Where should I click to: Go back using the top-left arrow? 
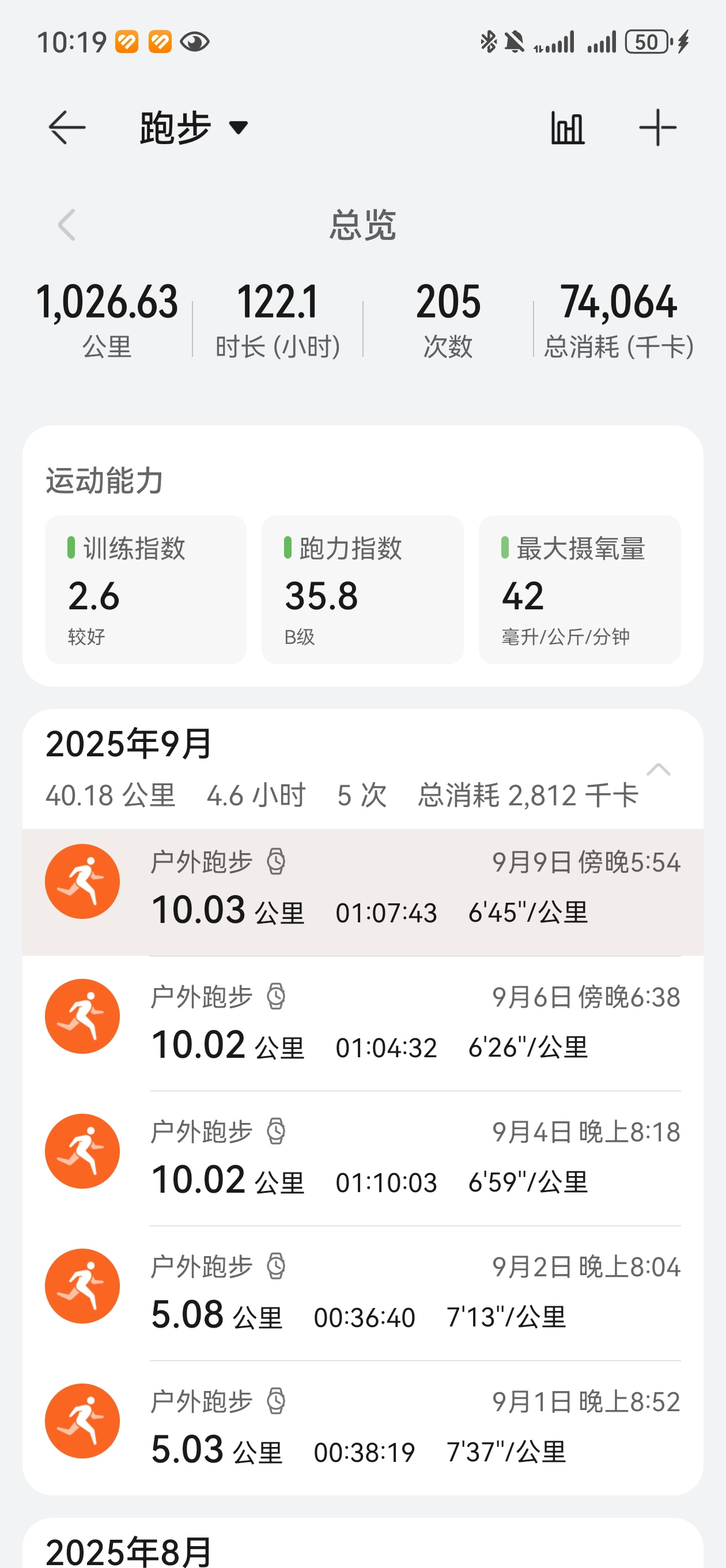point(66,127)
